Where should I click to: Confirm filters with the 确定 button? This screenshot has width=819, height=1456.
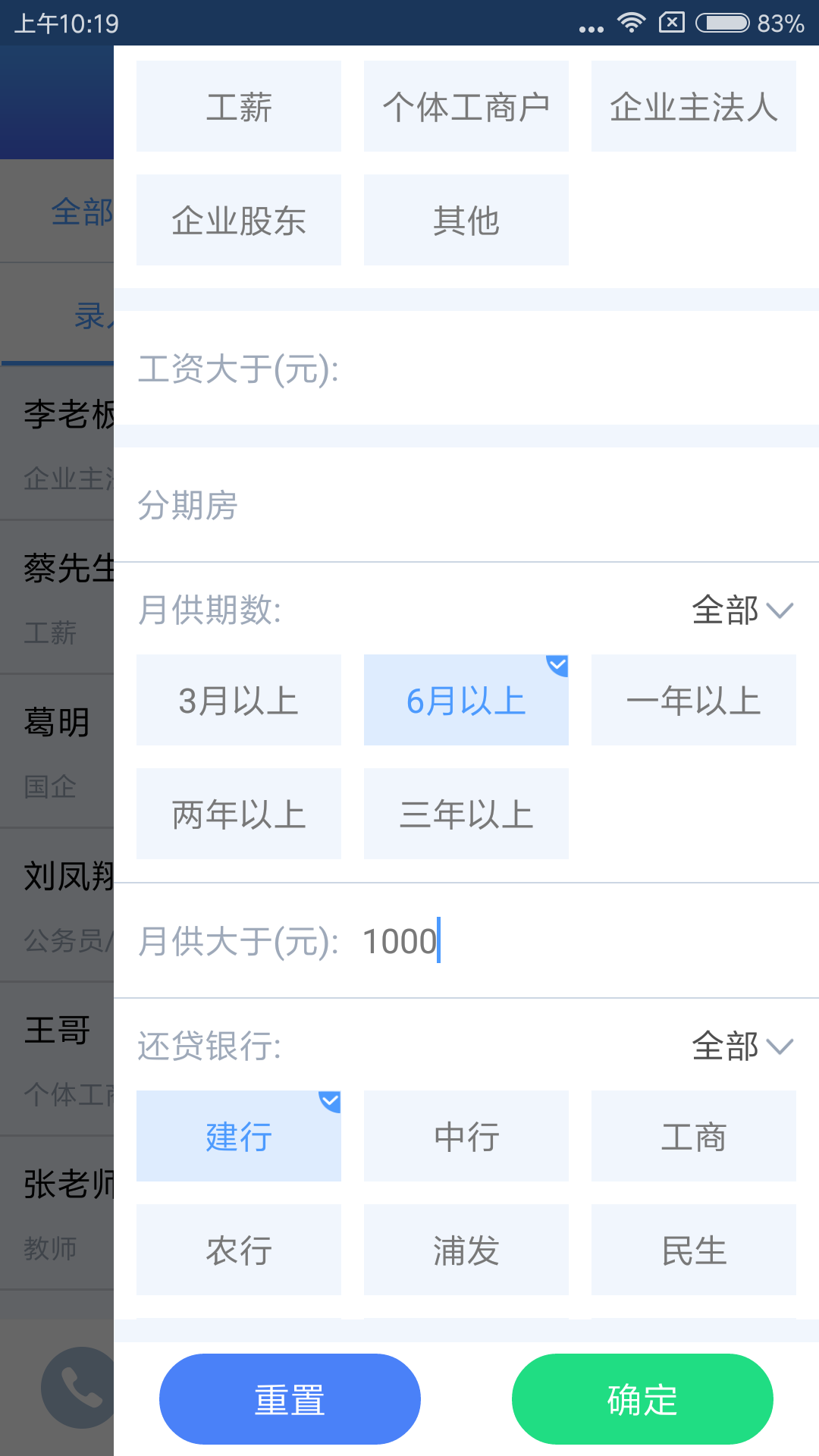click(642, 1399)
